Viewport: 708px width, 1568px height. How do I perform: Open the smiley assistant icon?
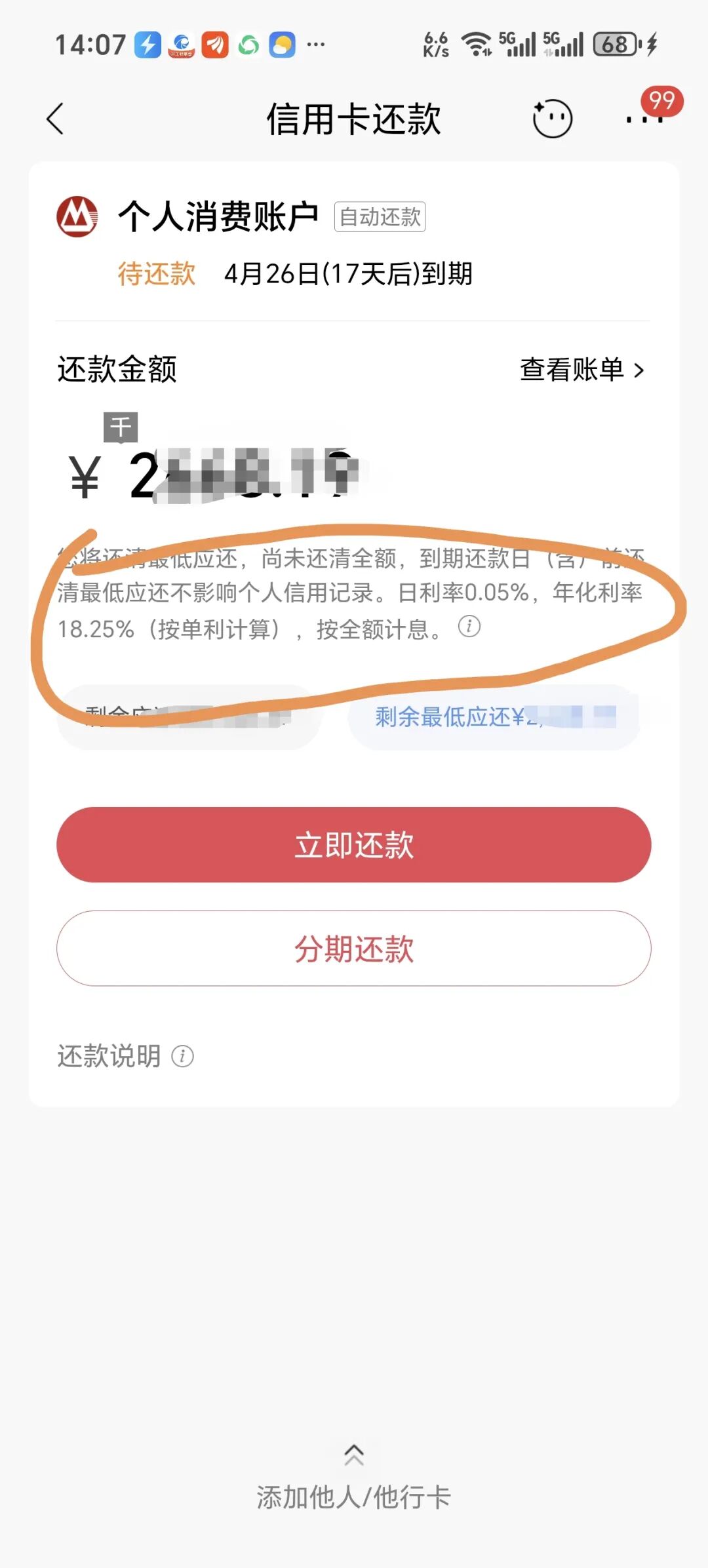coord(552,119)
